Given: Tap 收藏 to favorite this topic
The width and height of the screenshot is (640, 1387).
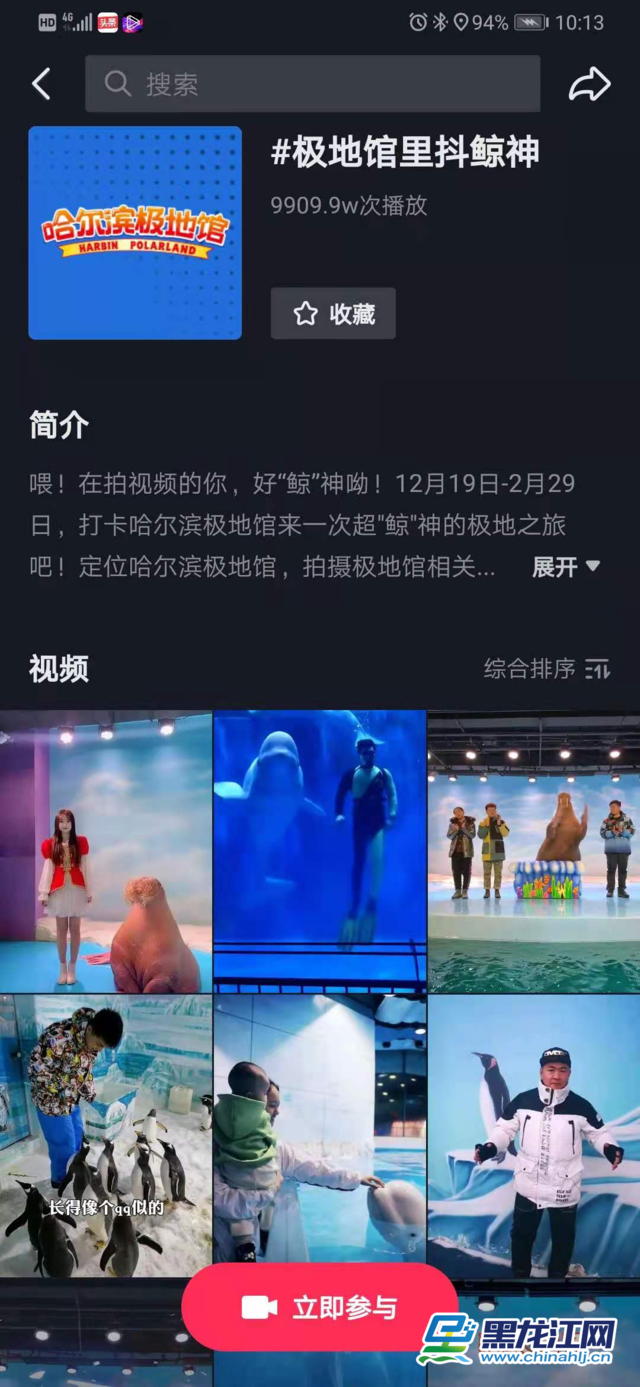Looking at the screenshot, I should [333, 314].
